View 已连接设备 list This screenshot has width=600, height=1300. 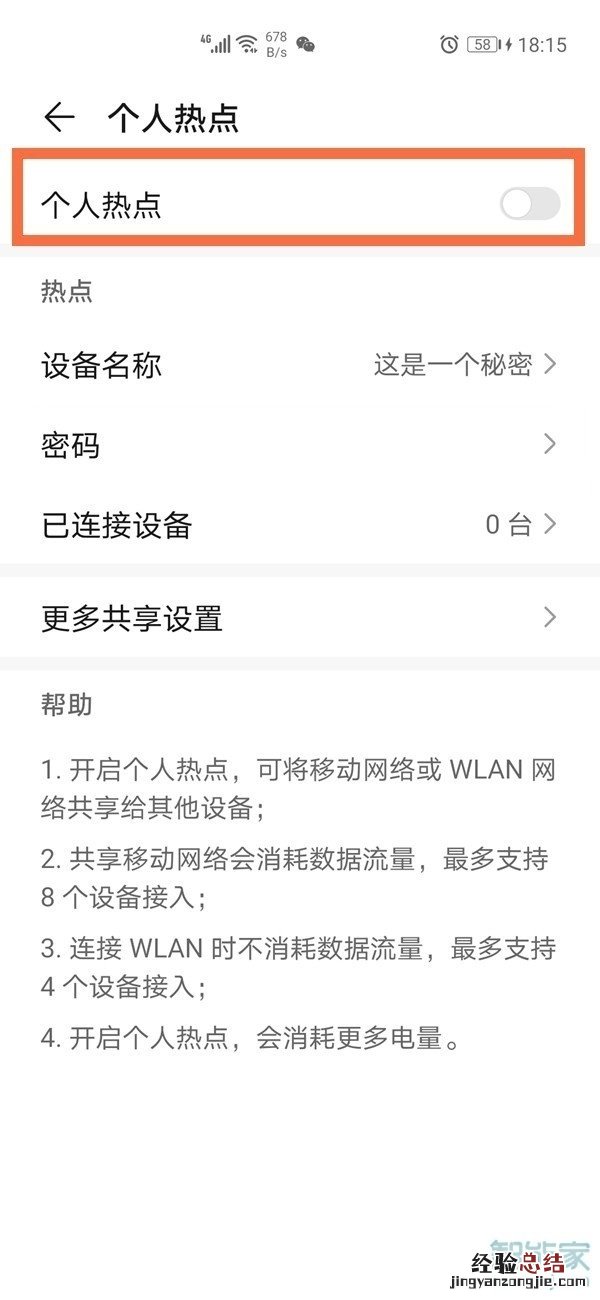point(298,525)
